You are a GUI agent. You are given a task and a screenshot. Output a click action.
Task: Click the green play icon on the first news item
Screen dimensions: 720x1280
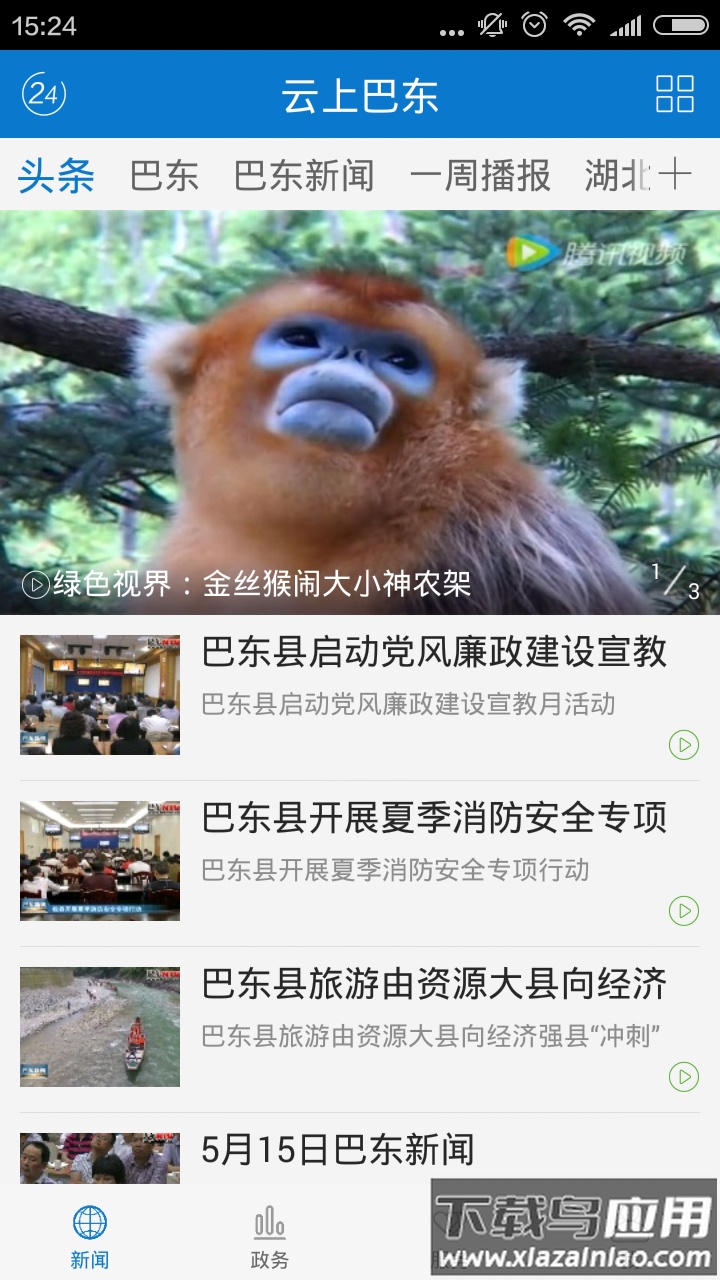point(683,745)
